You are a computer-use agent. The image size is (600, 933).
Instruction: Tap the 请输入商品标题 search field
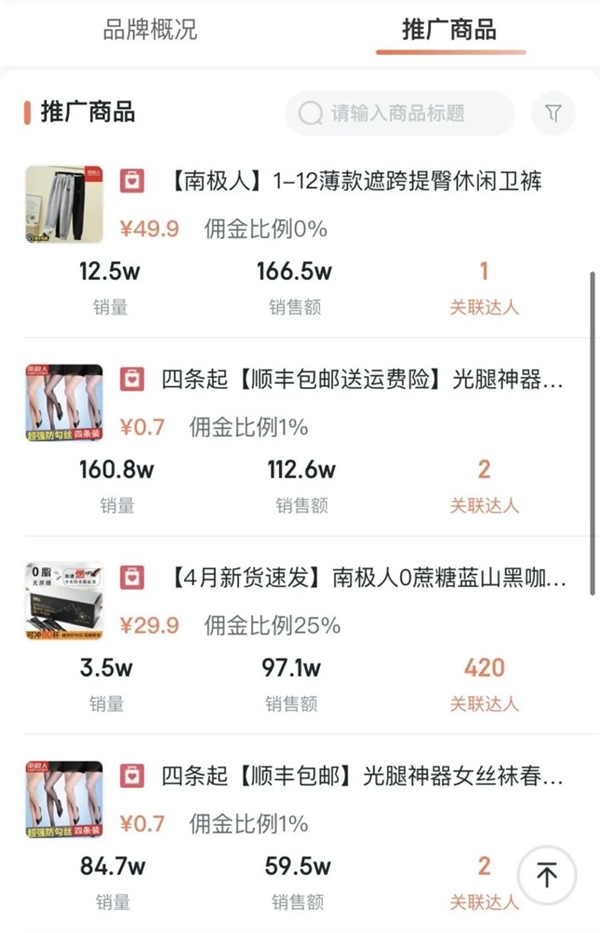(398, 113)
